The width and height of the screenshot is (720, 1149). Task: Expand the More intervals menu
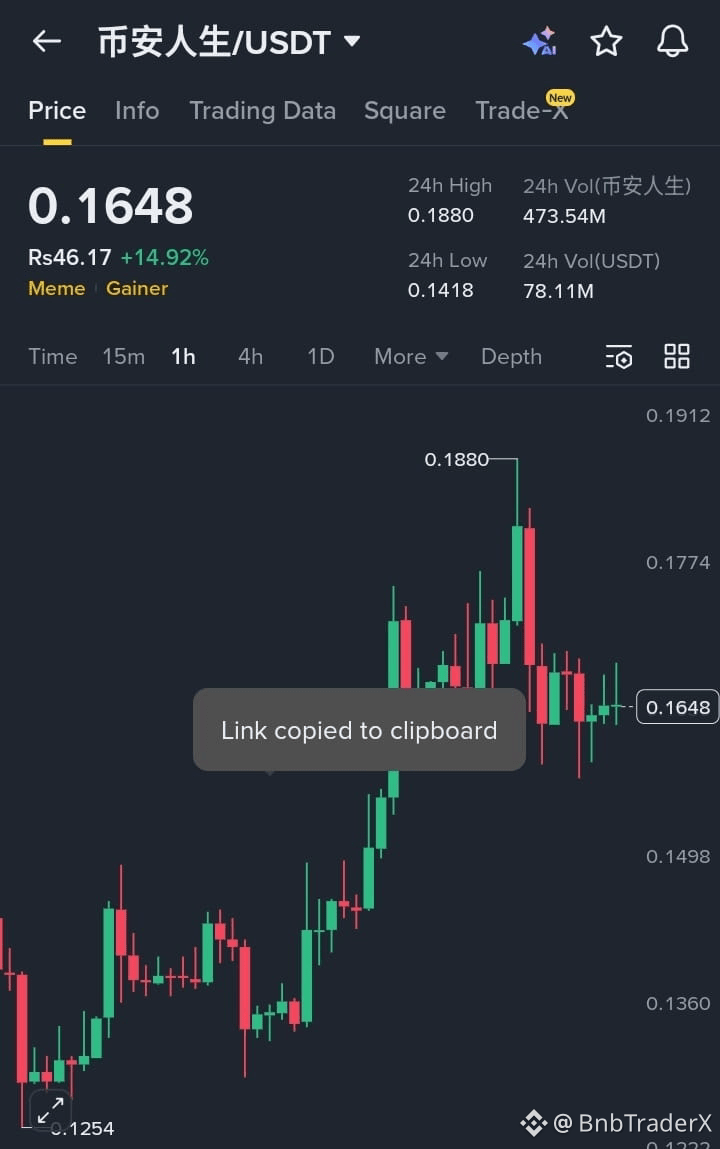tap(410, 357)
